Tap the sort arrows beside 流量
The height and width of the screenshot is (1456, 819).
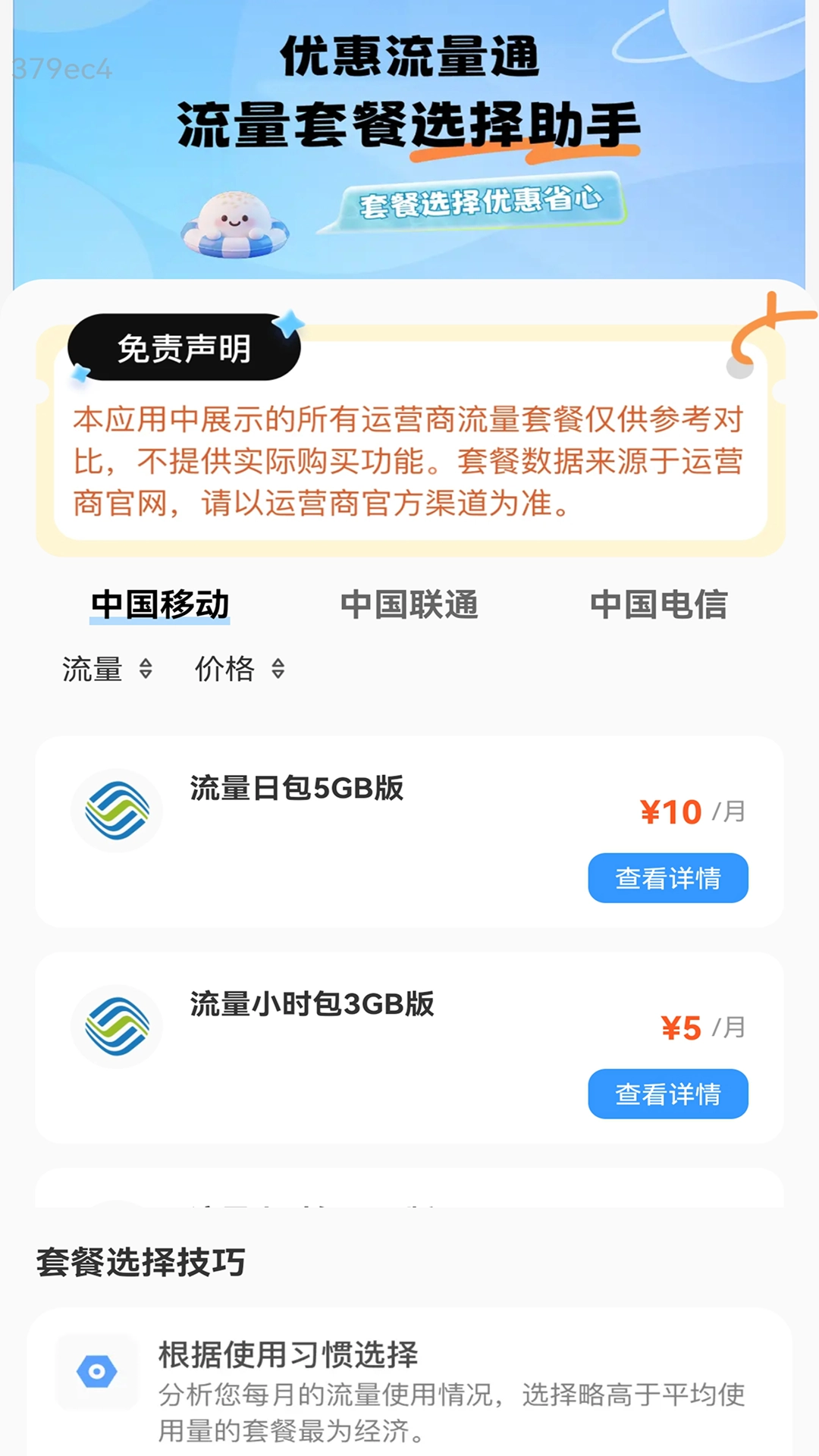tap(146, 670)
